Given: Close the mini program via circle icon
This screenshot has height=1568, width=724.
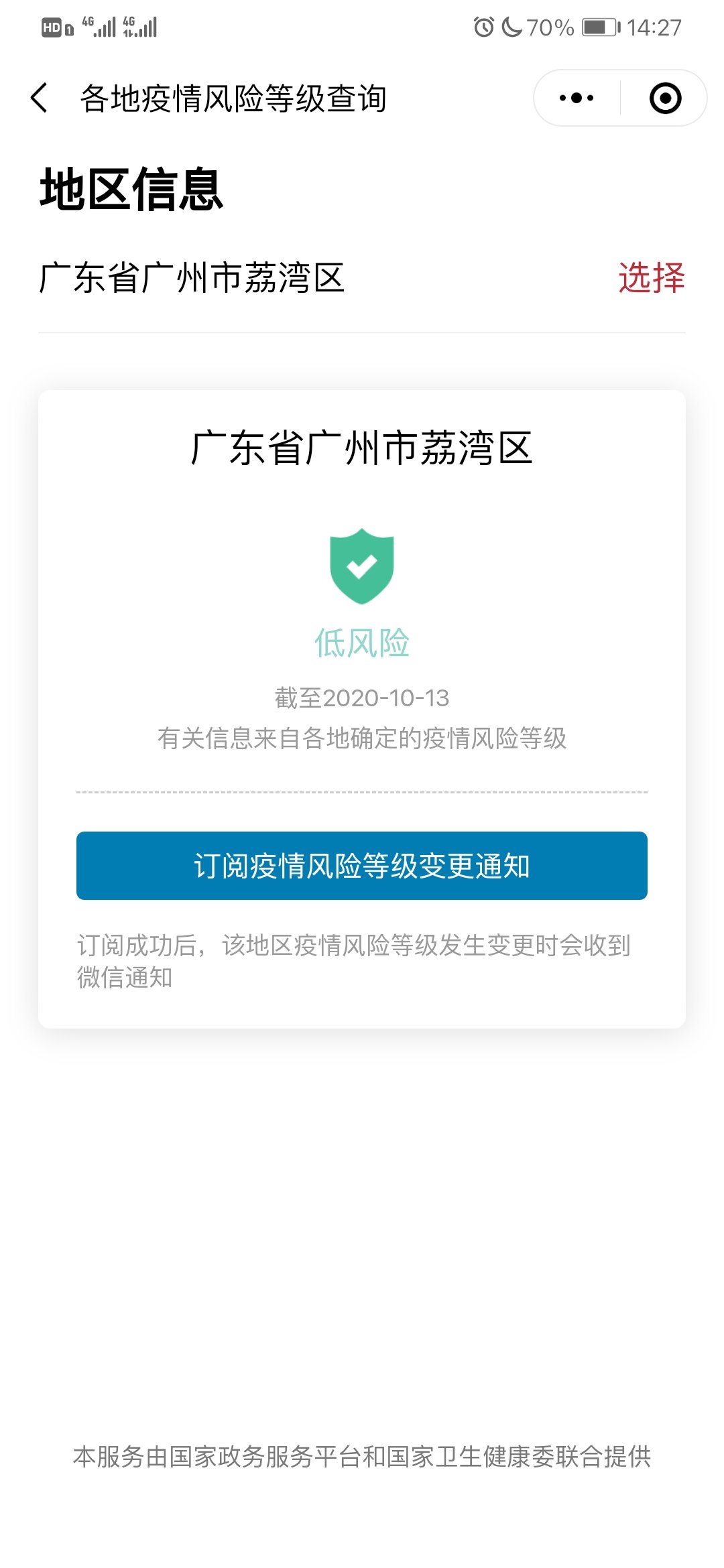Looking at the screenshot, I should click(x=665, y=98).
